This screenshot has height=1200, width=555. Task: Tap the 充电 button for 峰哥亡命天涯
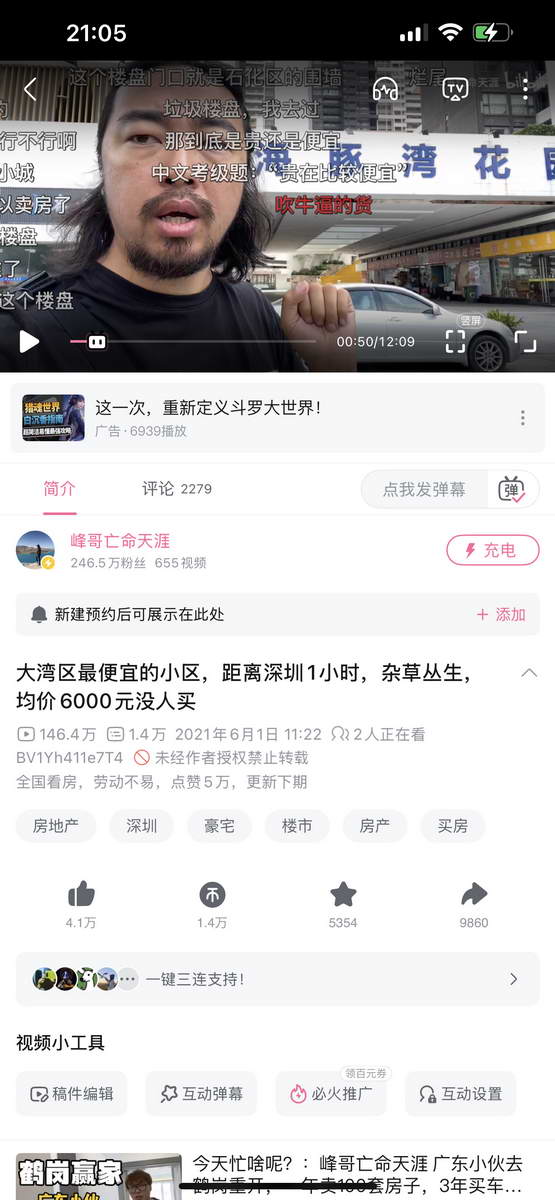pos(493,550)
